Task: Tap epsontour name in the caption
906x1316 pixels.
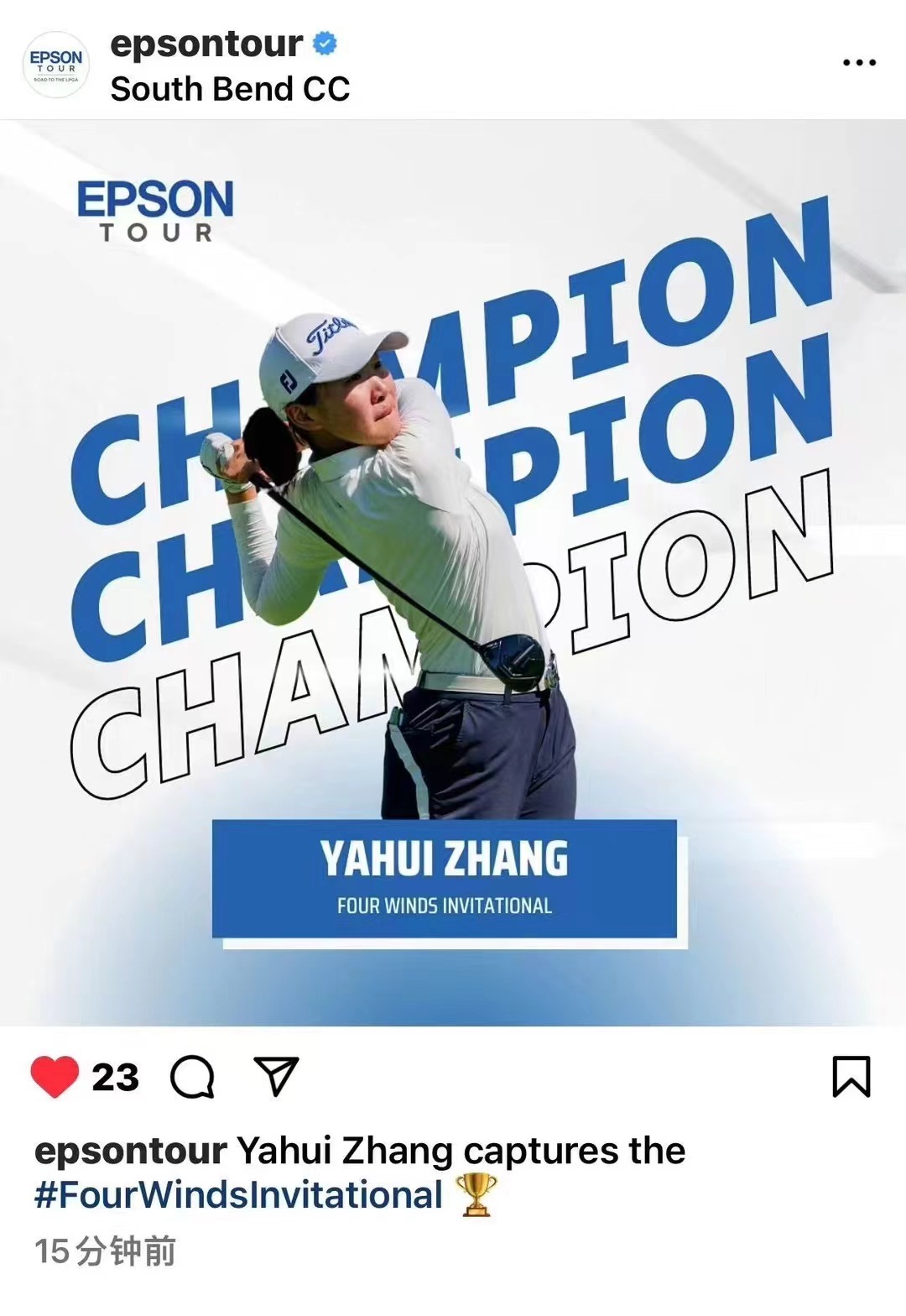Action: 130,1151
